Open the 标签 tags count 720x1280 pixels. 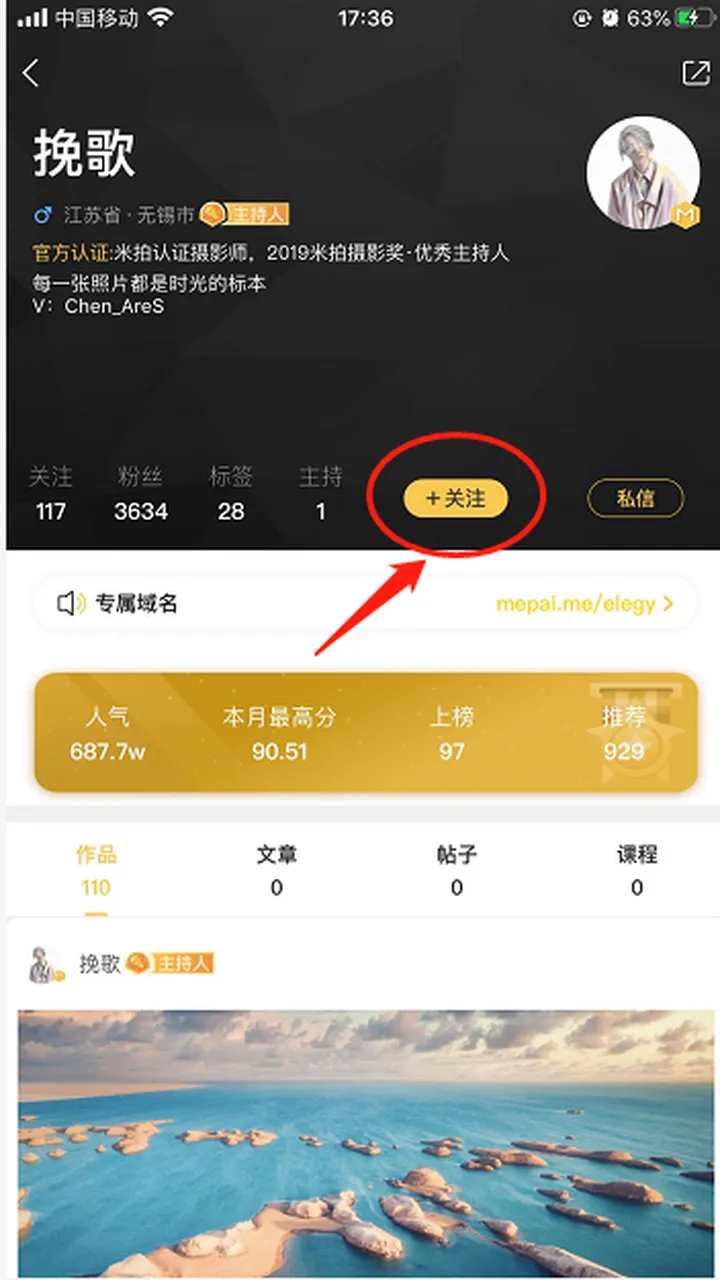coord(231,495)
